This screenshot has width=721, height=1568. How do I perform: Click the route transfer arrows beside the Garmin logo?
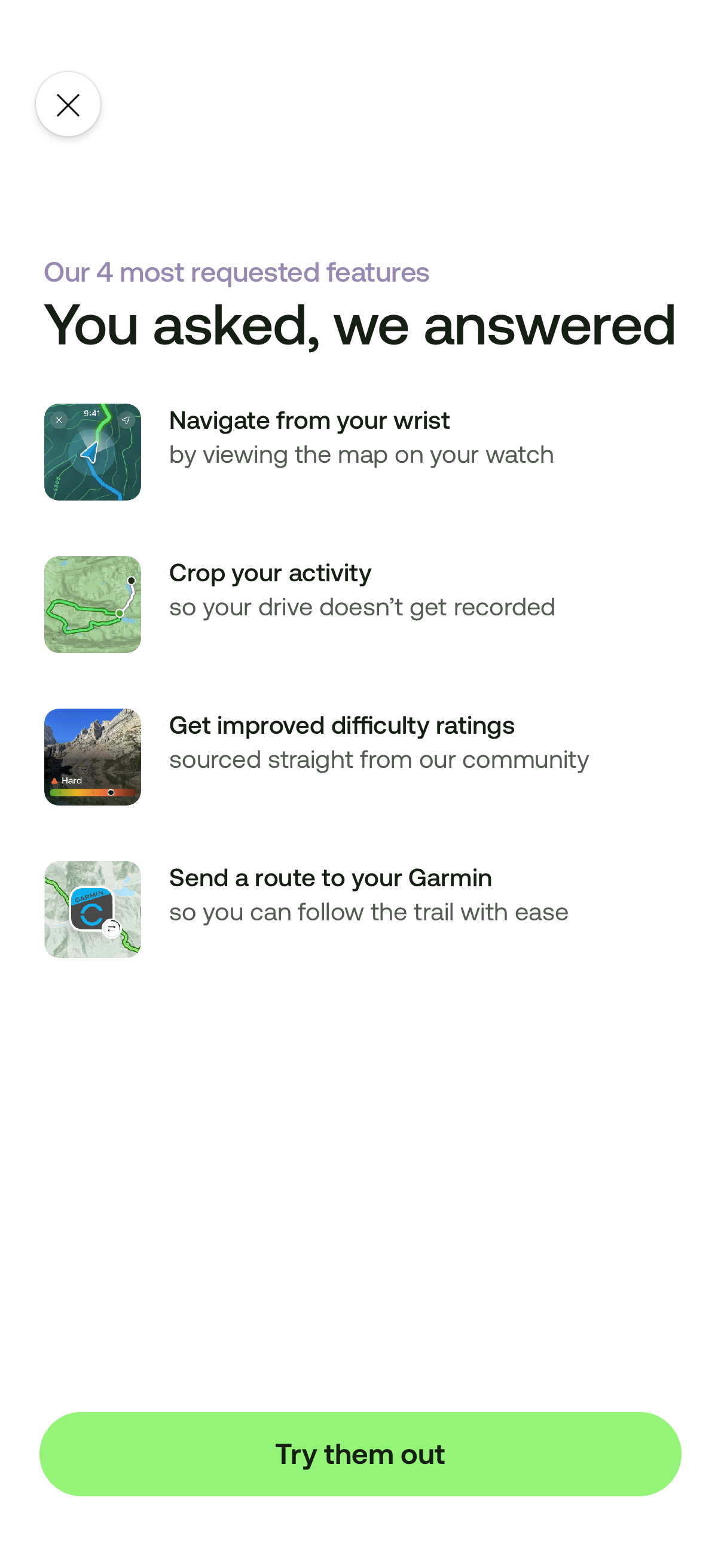[112, 929]
